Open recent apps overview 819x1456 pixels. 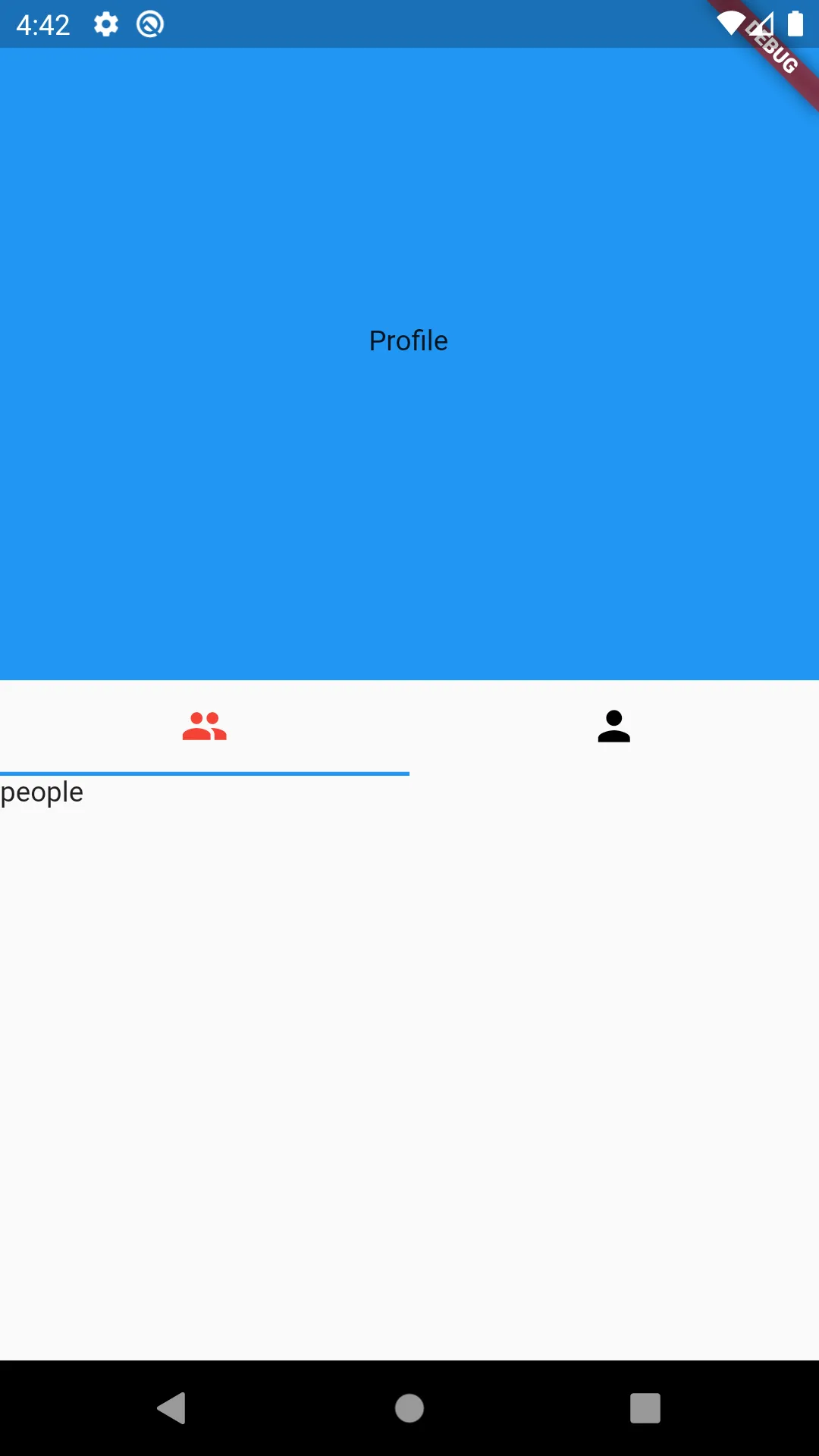click(x=645, y=1408)
